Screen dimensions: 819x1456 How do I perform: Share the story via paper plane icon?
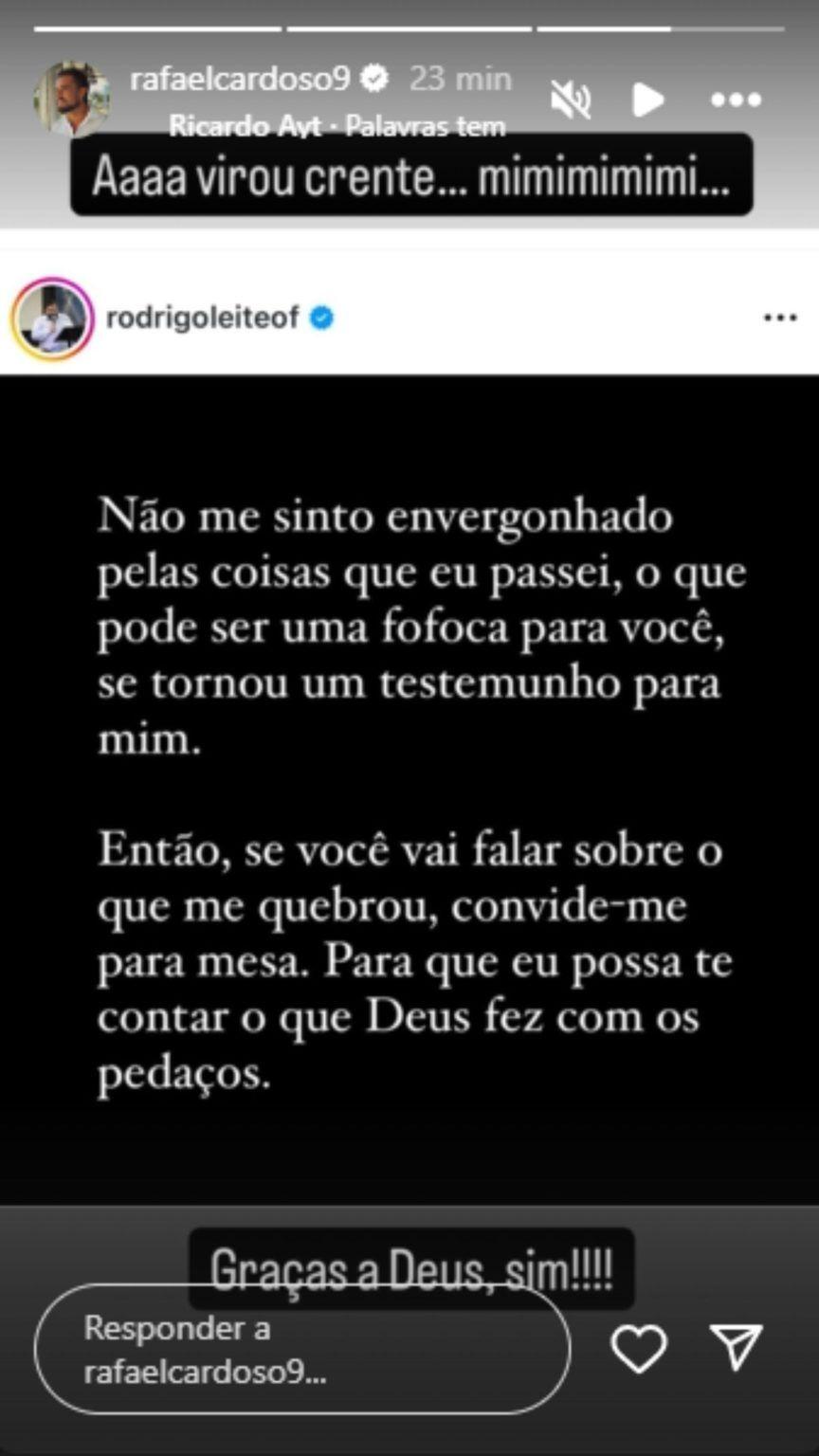click(x=737, y=1348)
